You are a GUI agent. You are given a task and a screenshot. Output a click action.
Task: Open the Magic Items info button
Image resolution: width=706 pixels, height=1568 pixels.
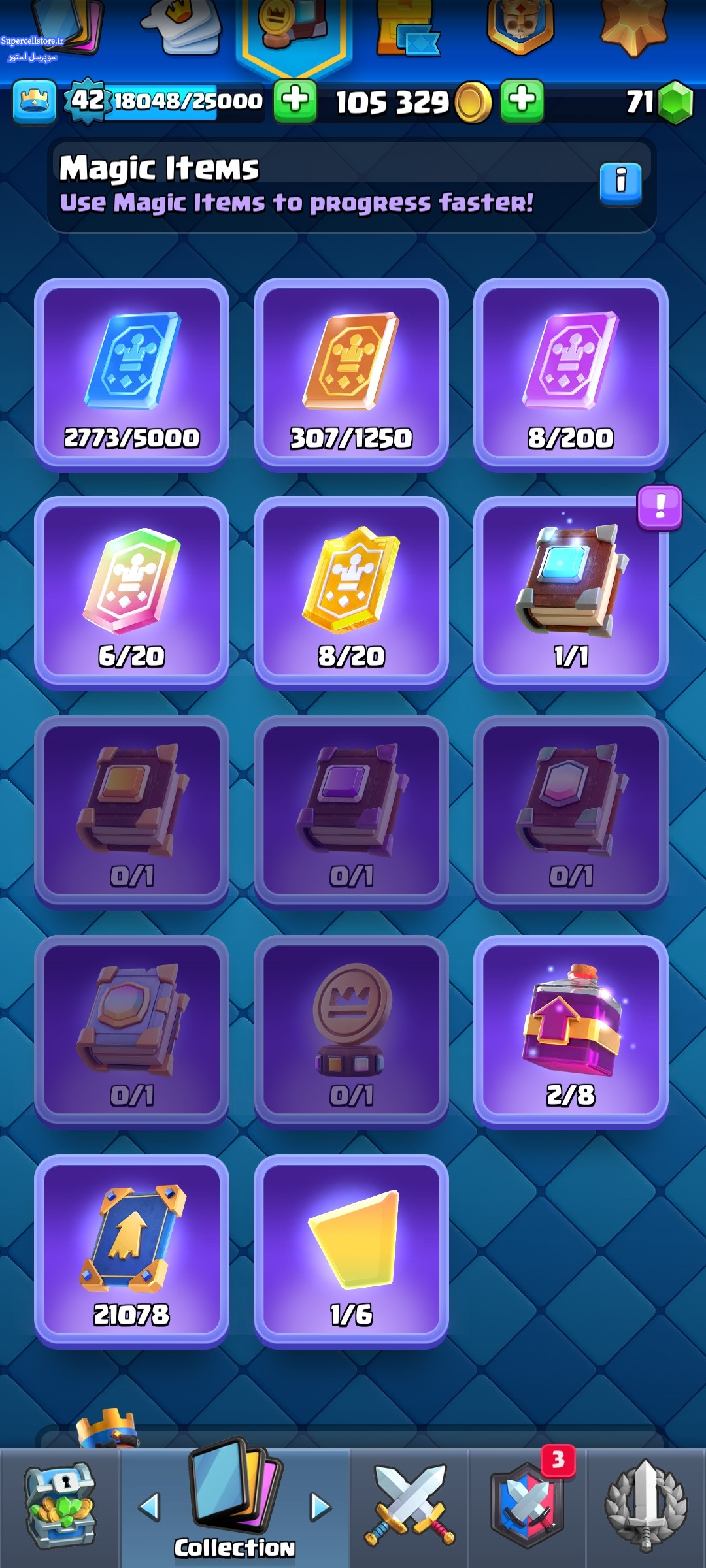(620, 182)
